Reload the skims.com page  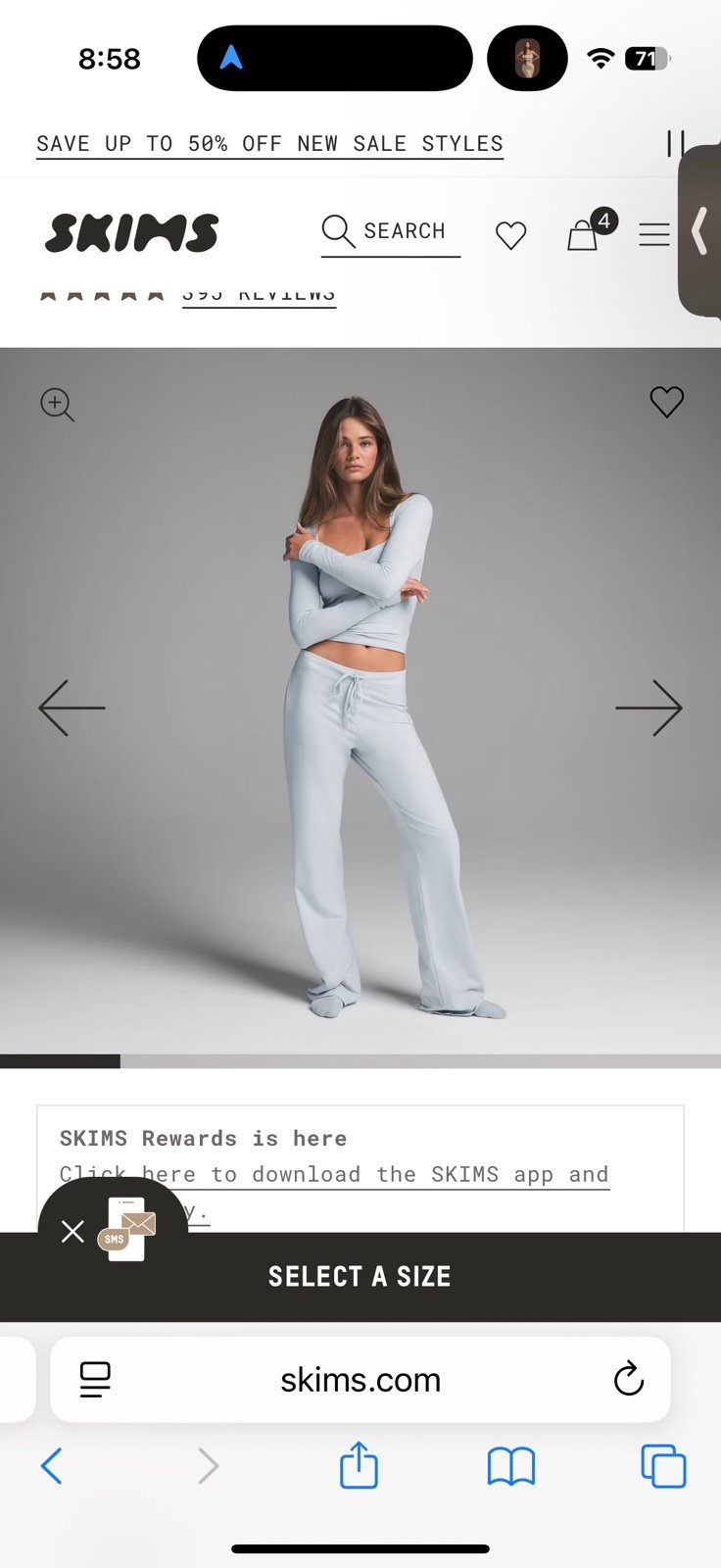point(628,1380)
